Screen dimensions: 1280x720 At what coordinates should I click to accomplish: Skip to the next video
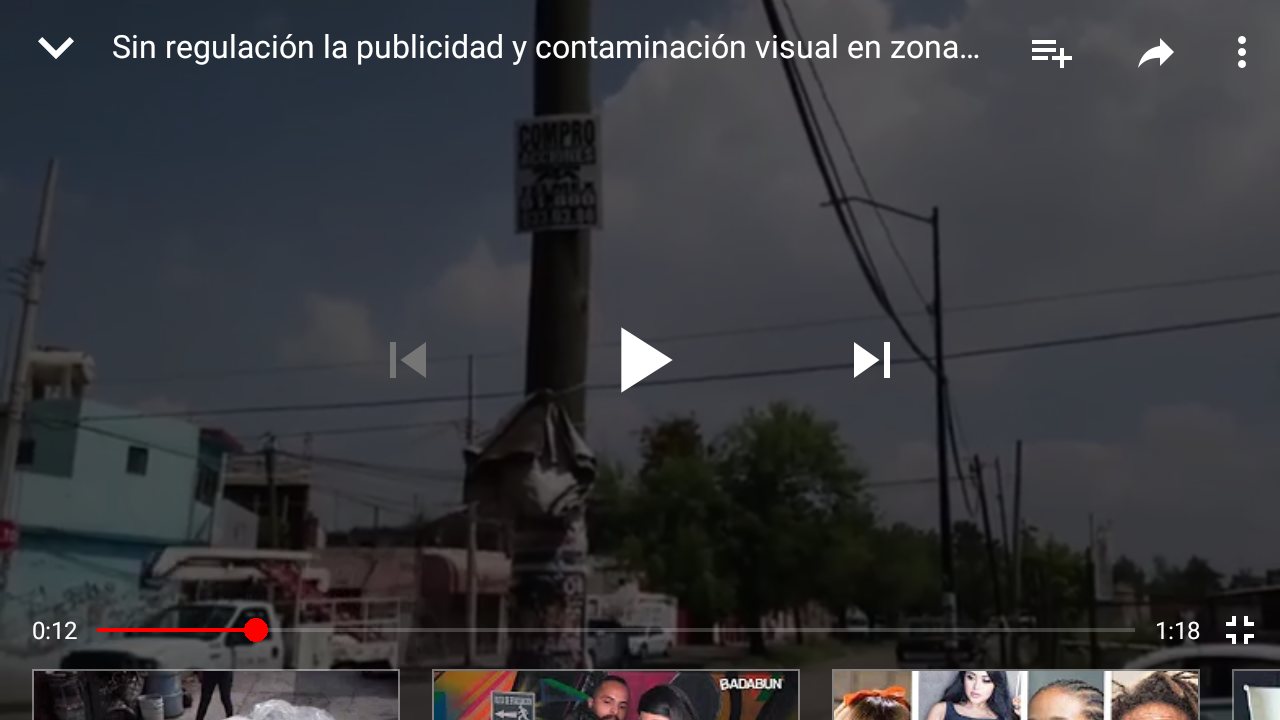point(871,360)
